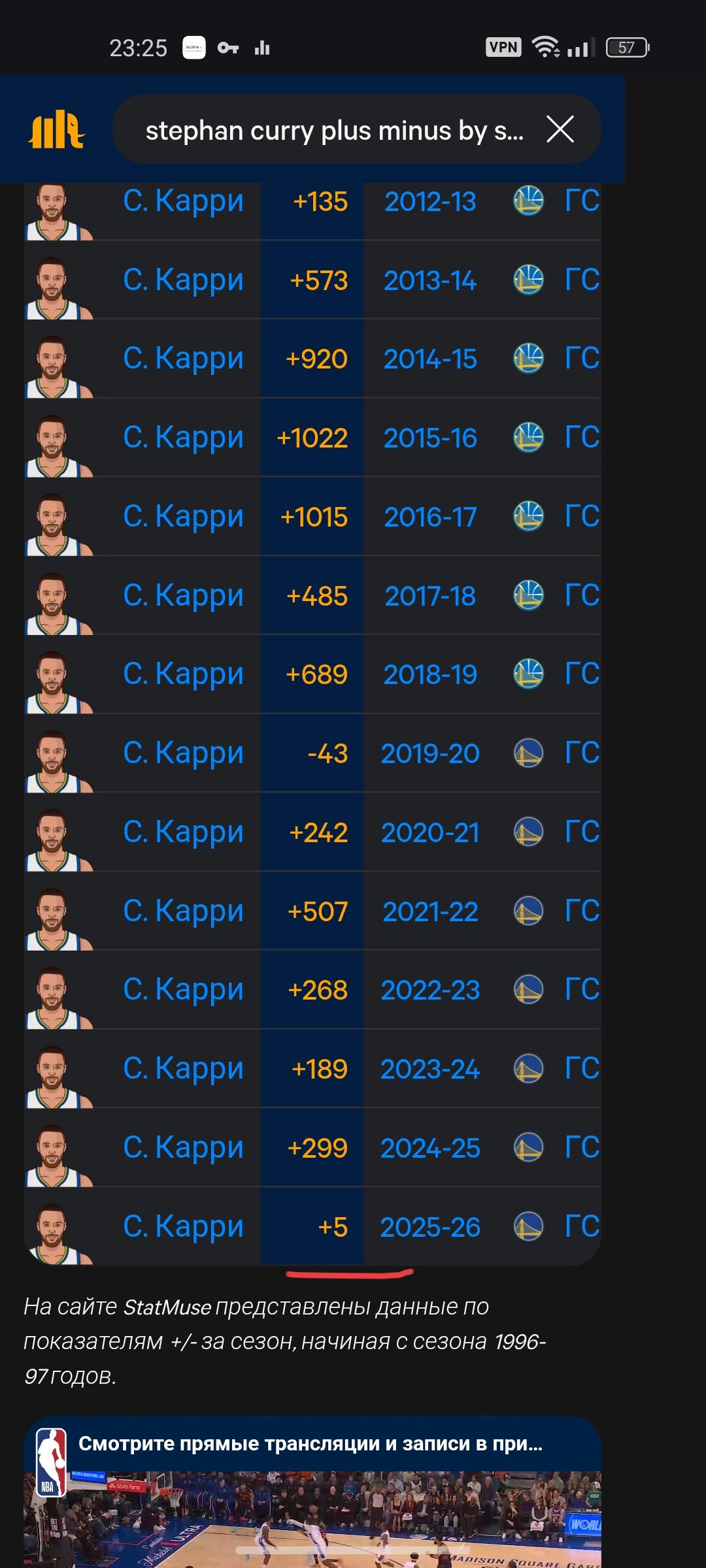706x1568 pixels.
Task: Open the ГС team link in 2024-25 row
Action: click(x=581, y=1148)
